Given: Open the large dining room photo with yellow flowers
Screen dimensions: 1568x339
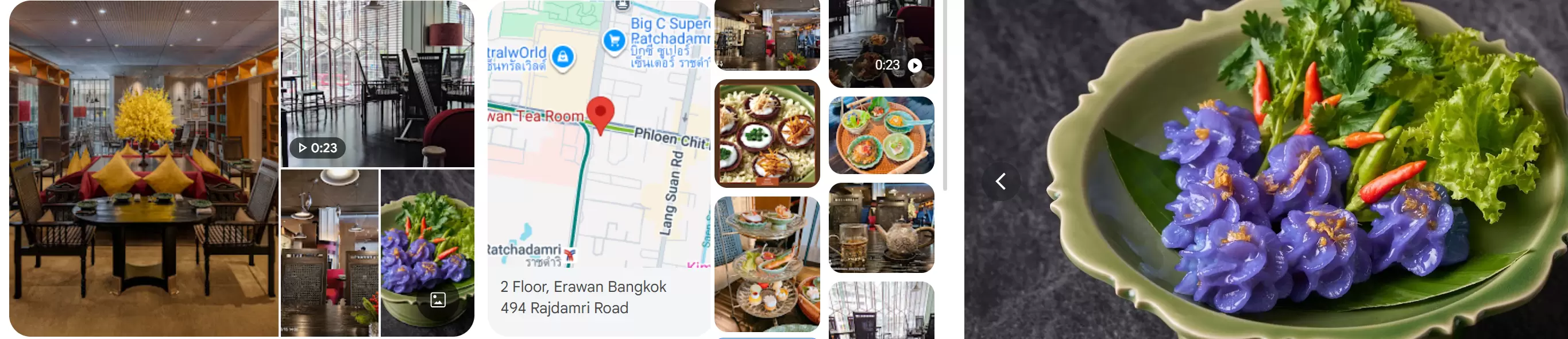Looking at the screenshot, I should (144, 168).
